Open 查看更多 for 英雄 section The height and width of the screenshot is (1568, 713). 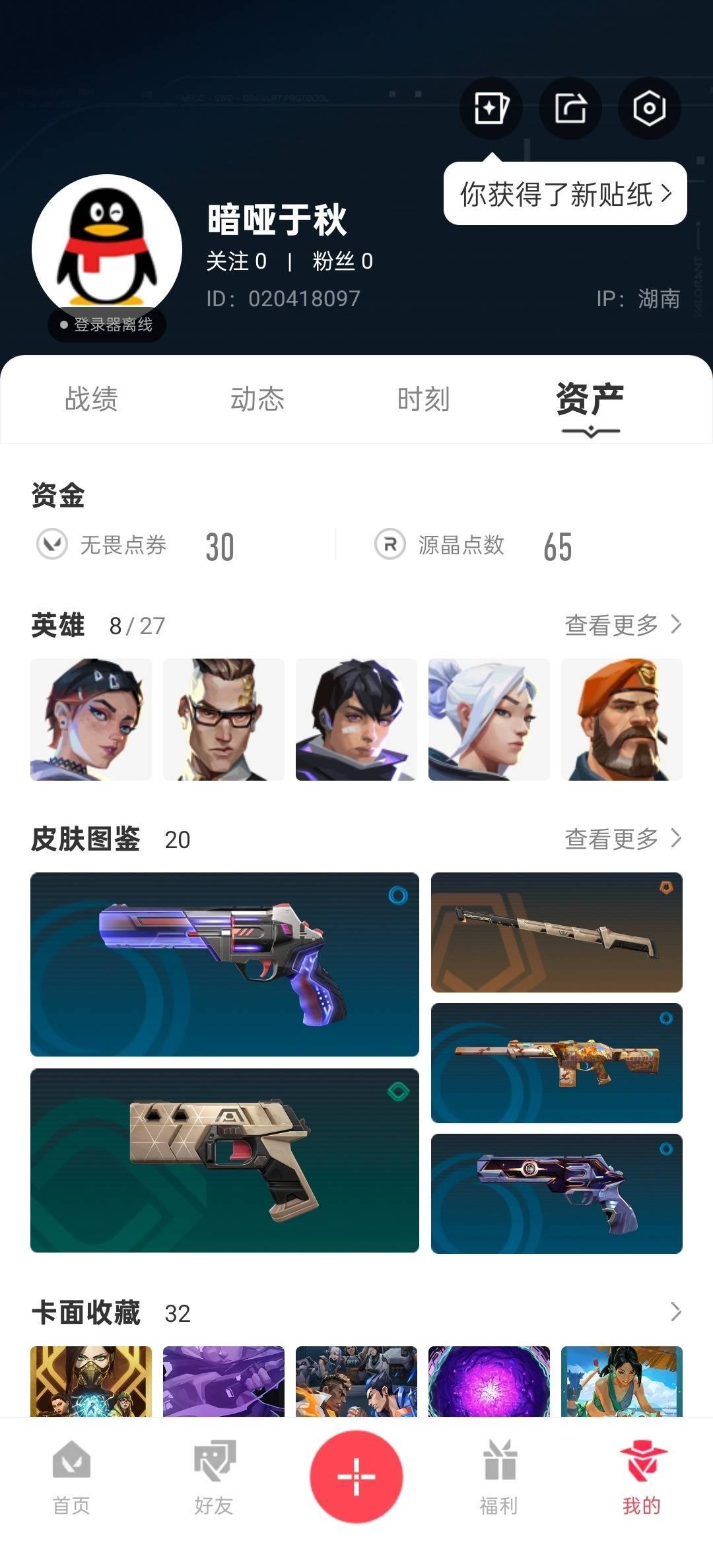(623, 625)
